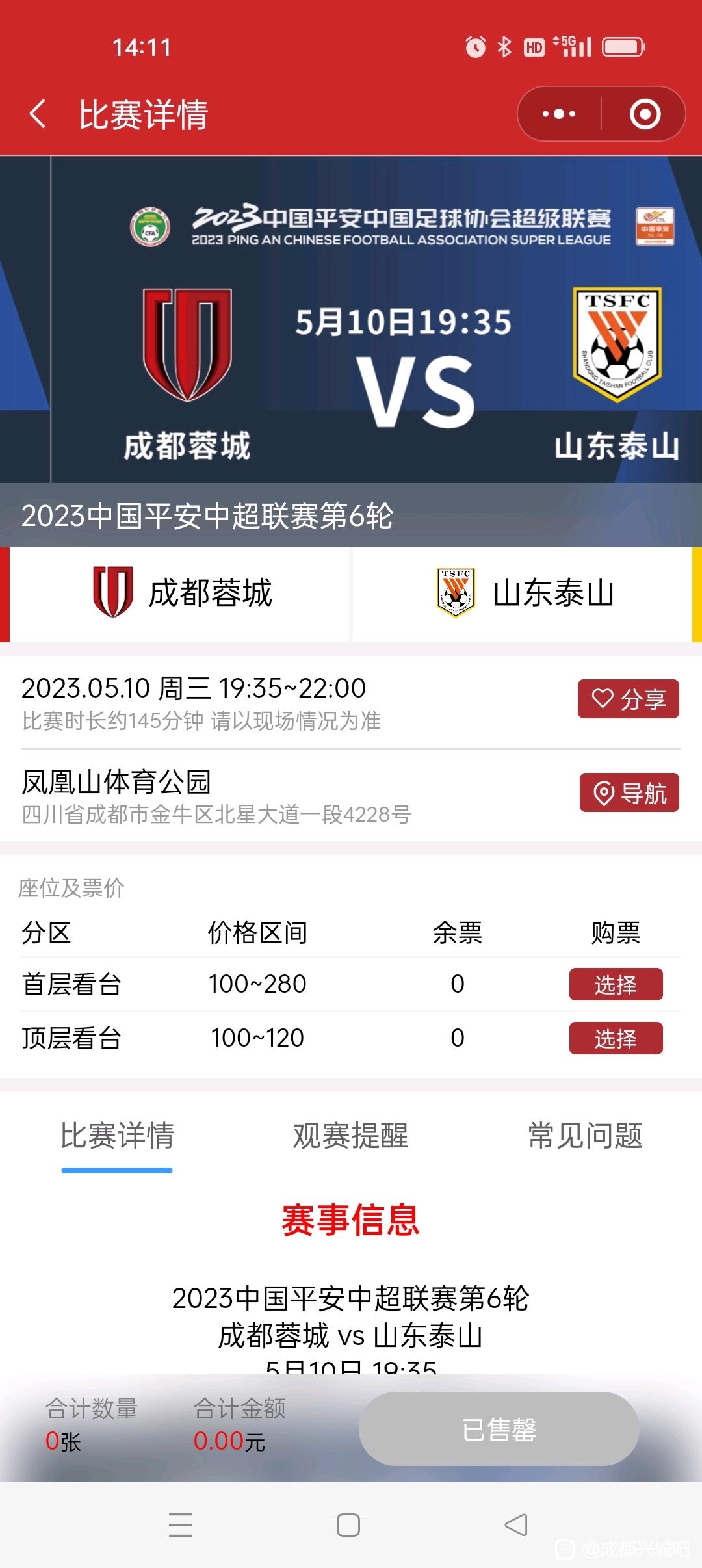Image resolution: width=702 pixels, height=1568 pixels.
Task: Open the 比赛详情 tab
Action: [x=117, y=1136]
